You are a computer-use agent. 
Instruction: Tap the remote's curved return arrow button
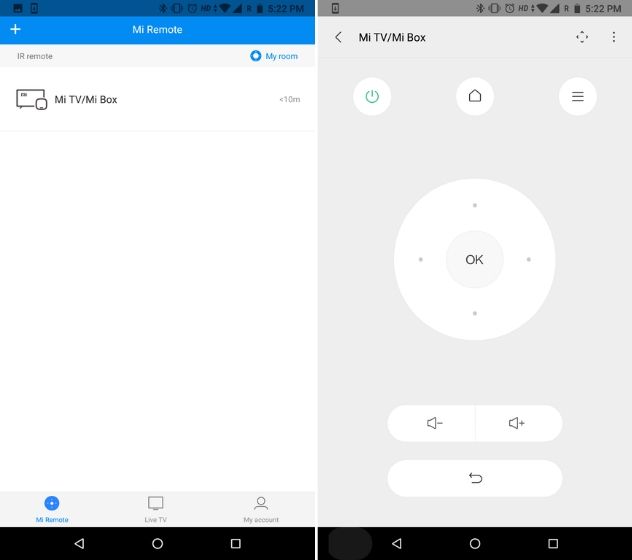point(475,478)
